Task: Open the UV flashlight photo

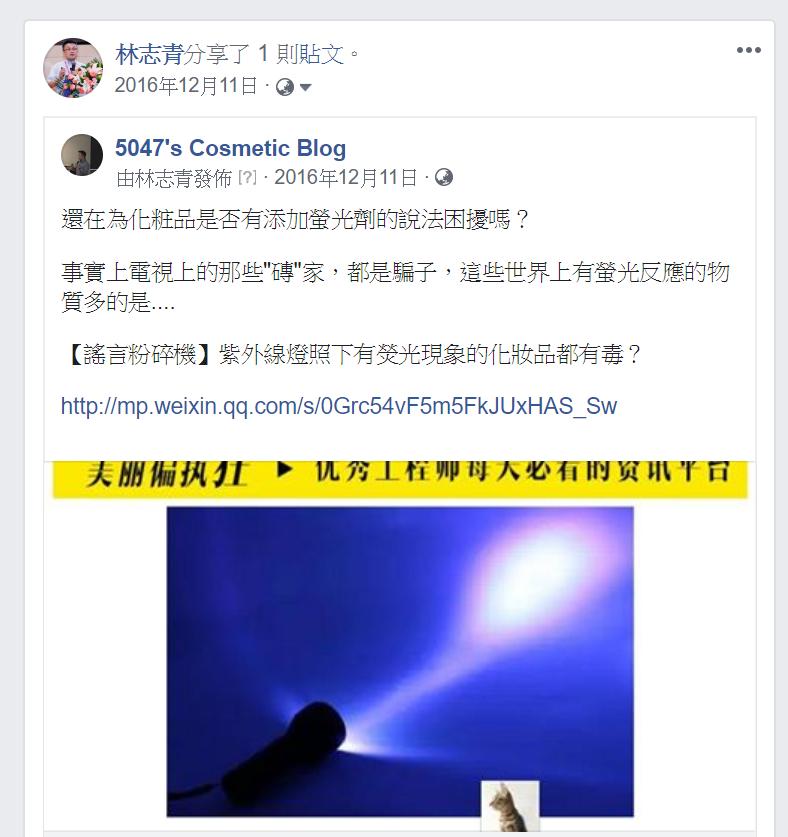Action: click(400, 660)
